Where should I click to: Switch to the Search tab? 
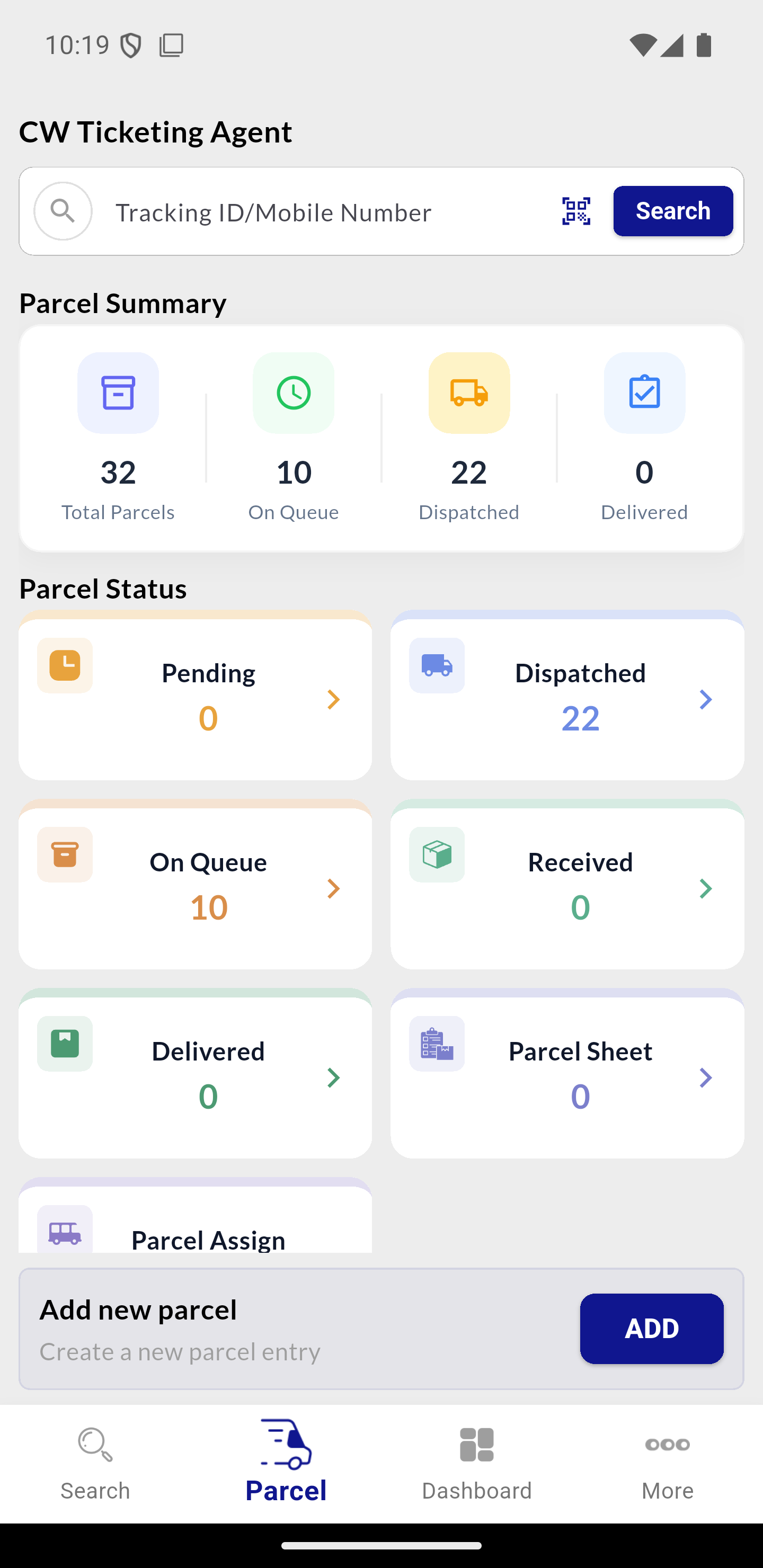[95, 1464]
